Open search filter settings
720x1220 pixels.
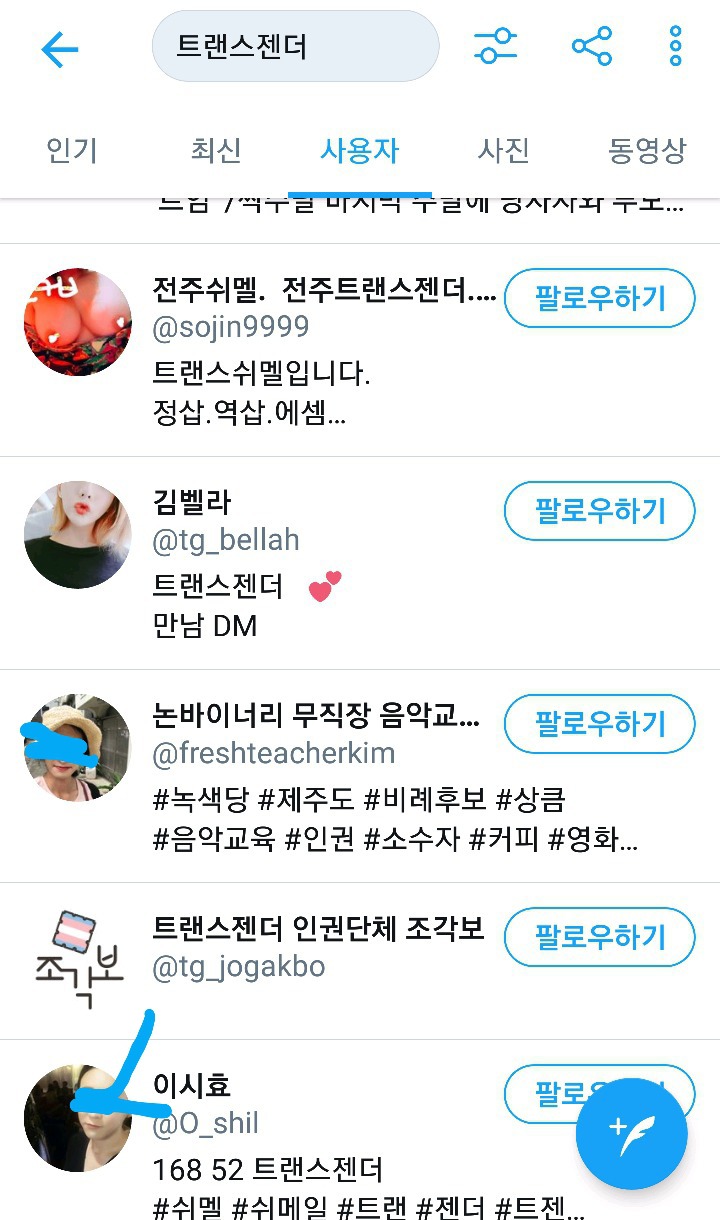[x=495, y=46]
